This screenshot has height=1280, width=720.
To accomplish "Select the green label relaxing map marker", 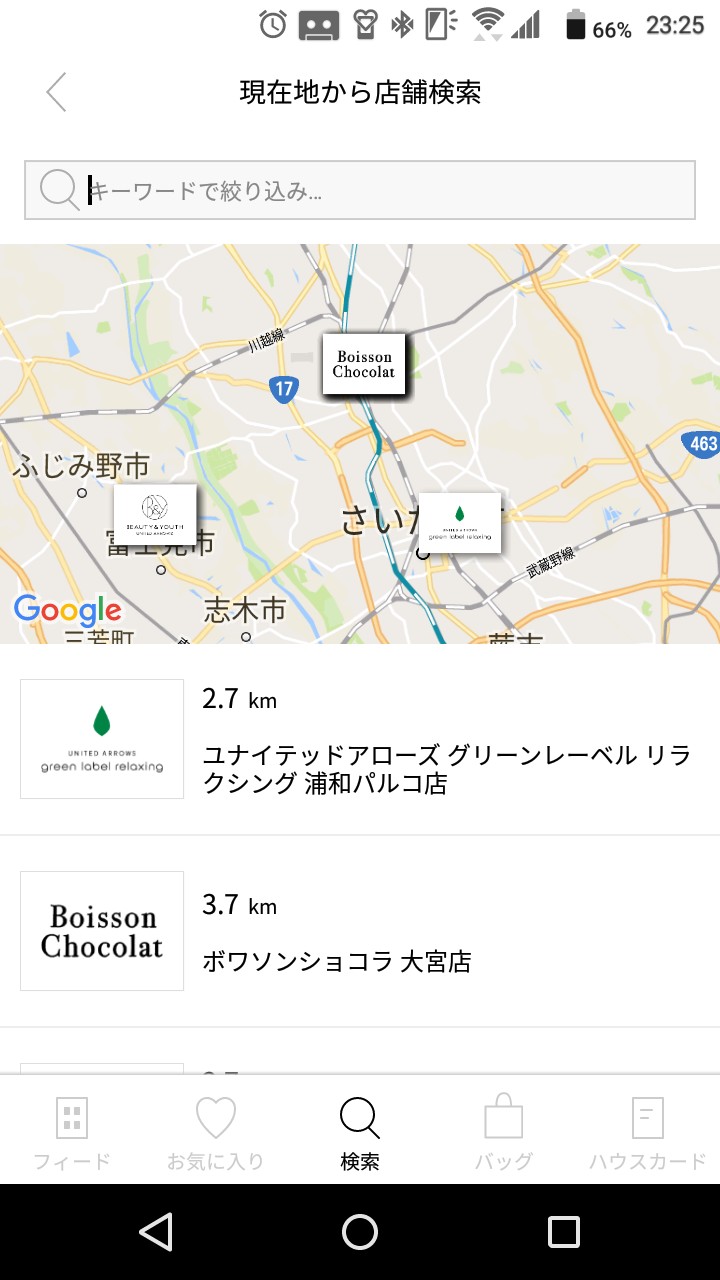I will 459,522.
